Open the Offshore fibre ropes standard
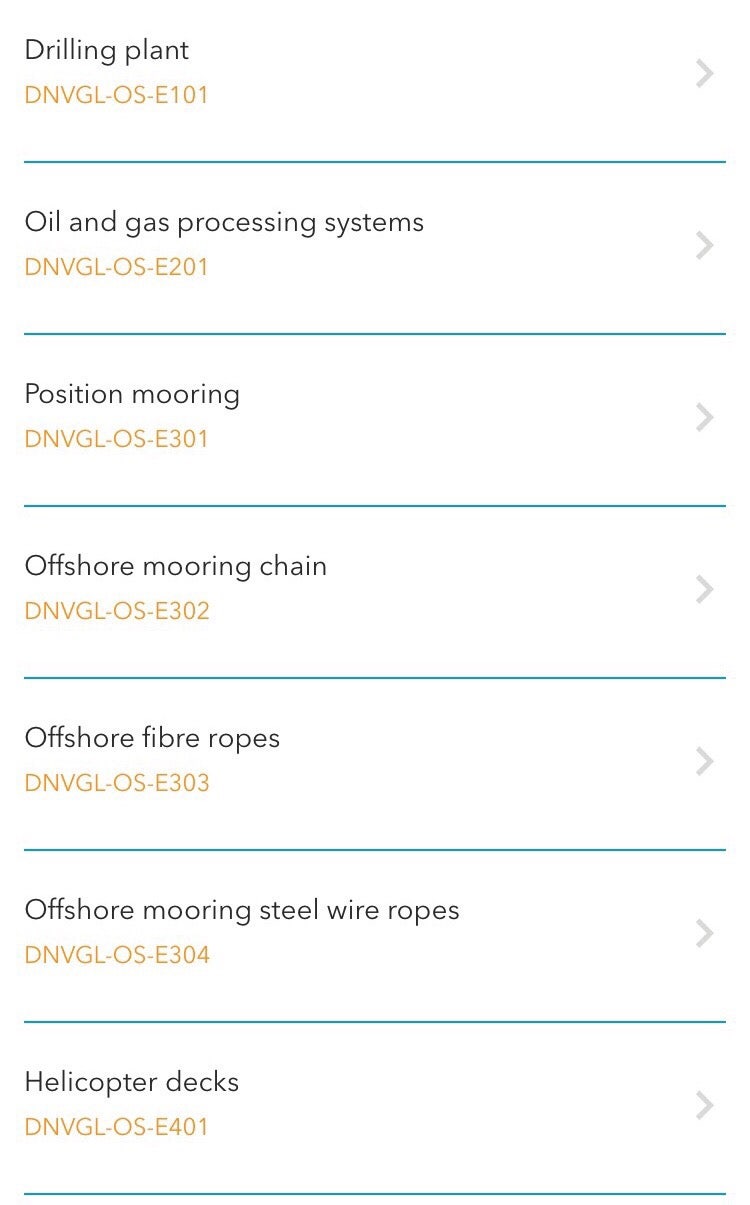This screenshot has height=1205, width=750. [152, 738]
